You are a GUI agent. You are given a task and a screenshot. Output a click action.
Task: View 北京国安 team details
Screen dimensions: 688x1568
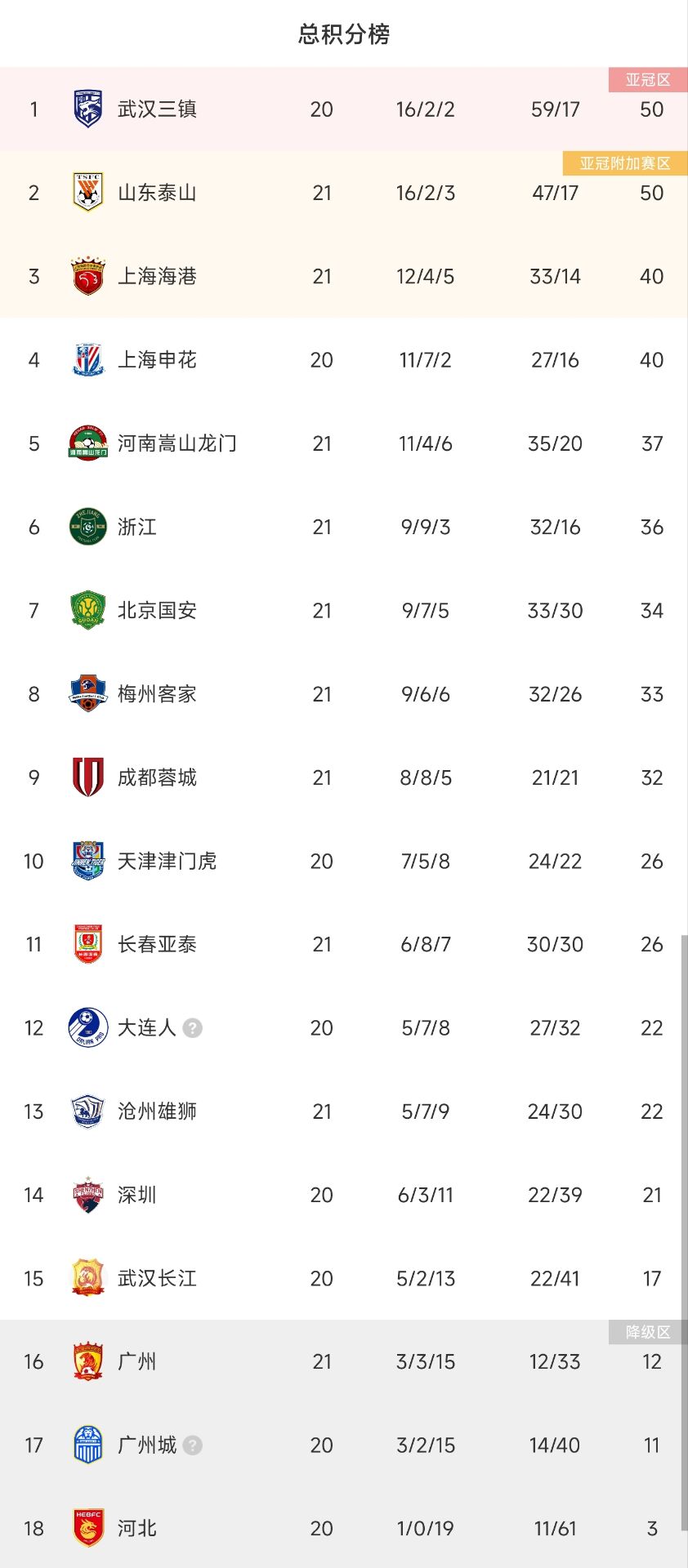(x=157, y=610)
